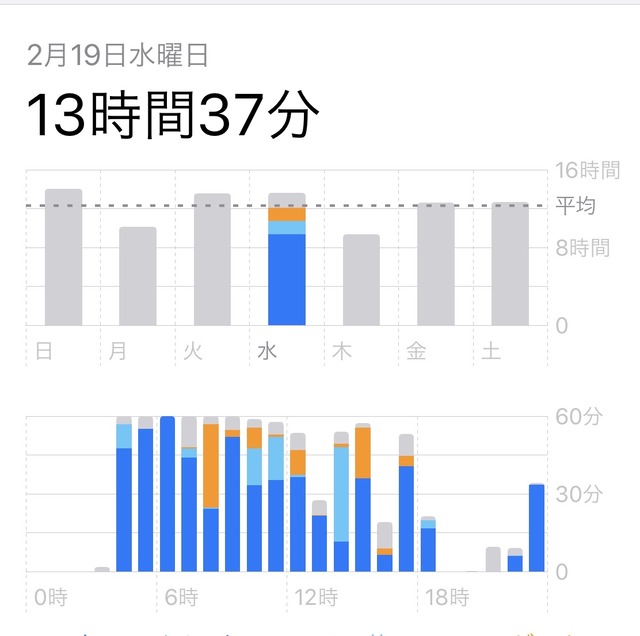Select the Tuesday (火) usage bar
The image size is (640, 636).
pos(212,260)
